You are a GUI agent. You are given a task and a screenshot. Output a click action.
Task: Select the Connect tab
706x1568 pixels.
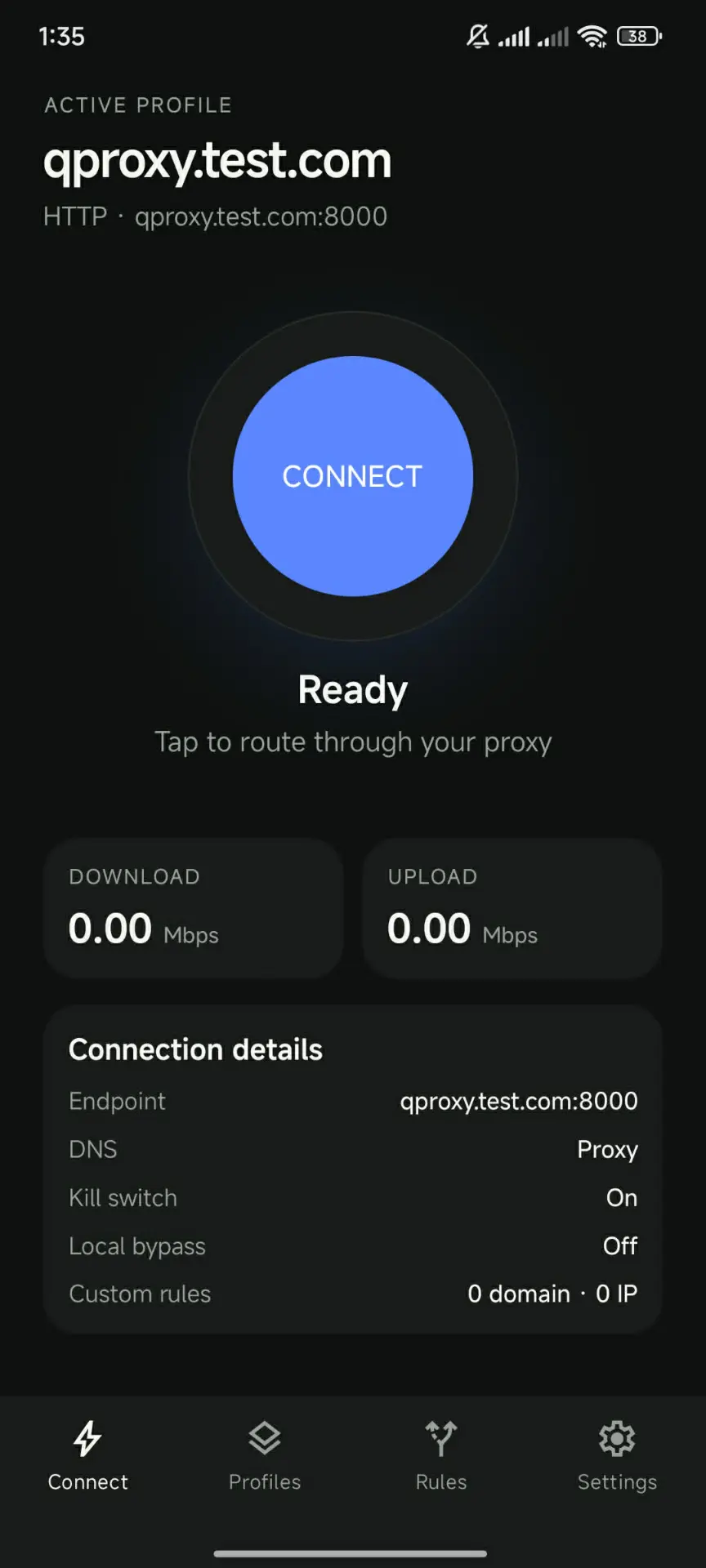[x=88, y=1457]
